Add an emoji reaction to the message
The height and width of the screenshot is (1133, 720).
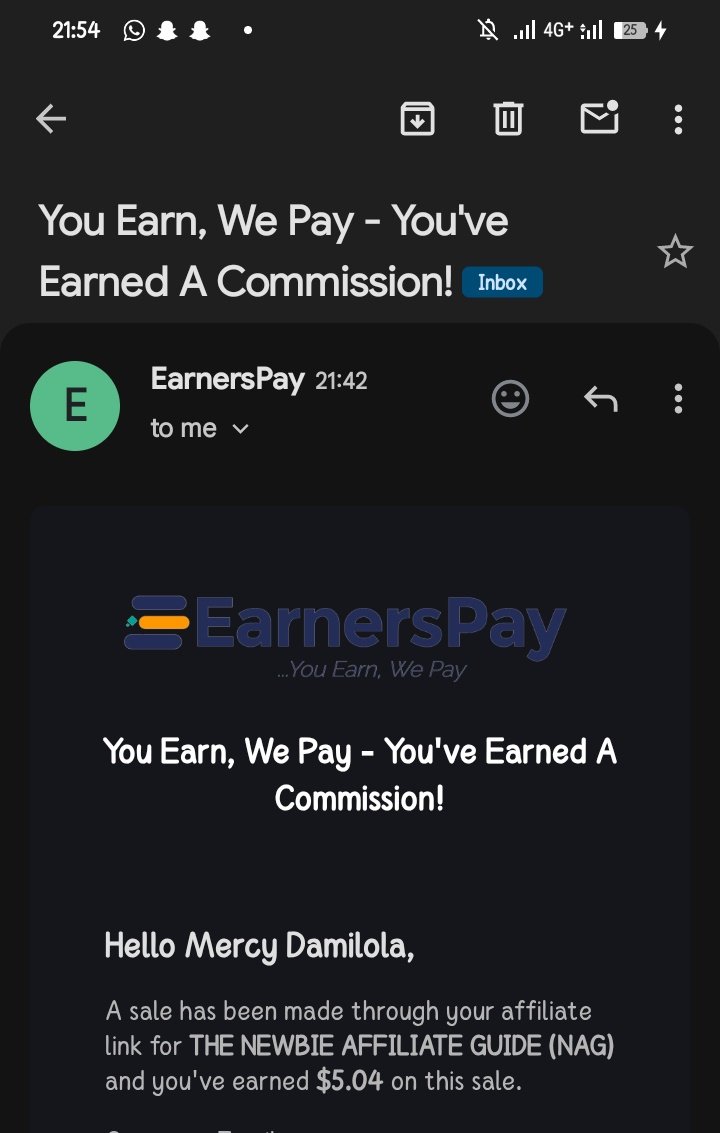coord(510,399)
